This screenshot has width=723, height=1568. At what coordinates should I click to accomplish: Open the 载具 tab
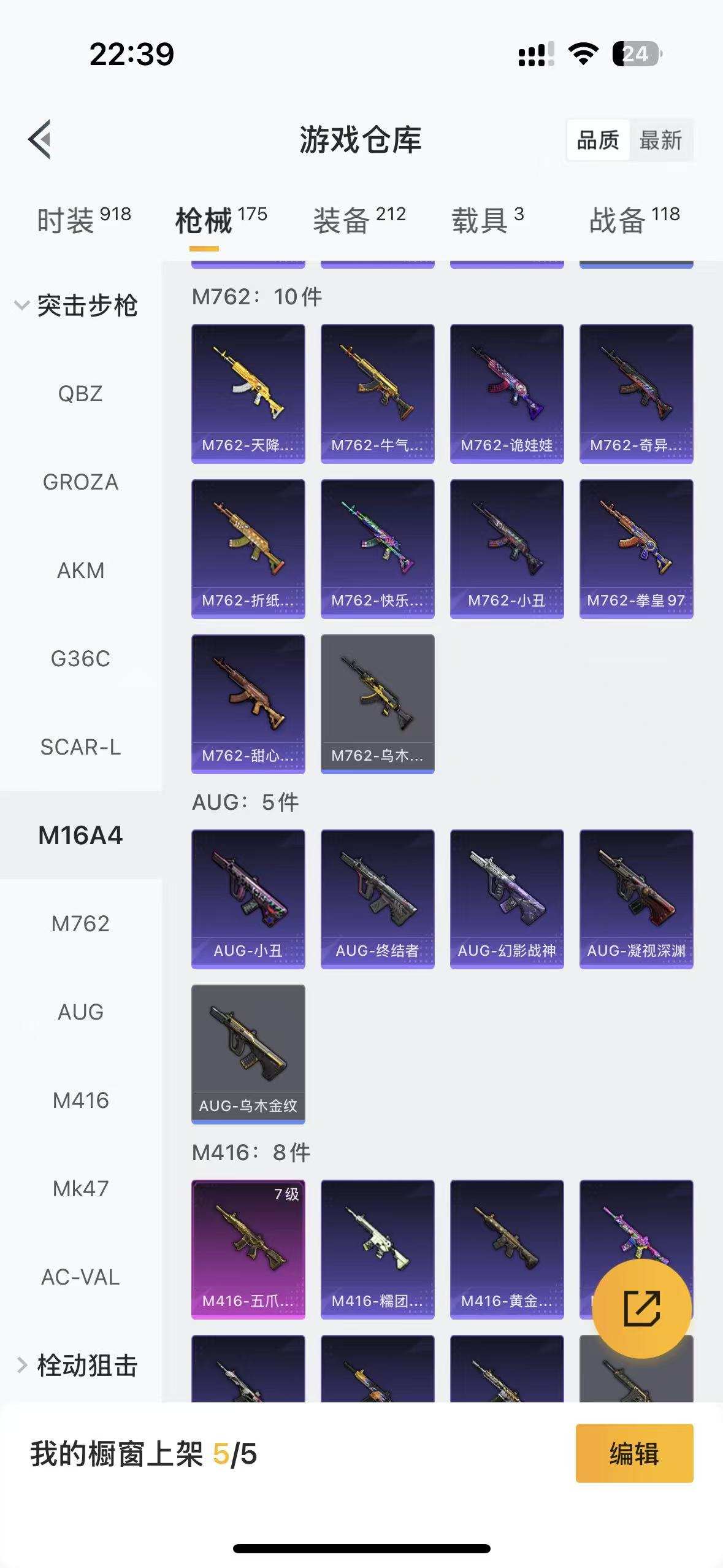click(488, 220)
